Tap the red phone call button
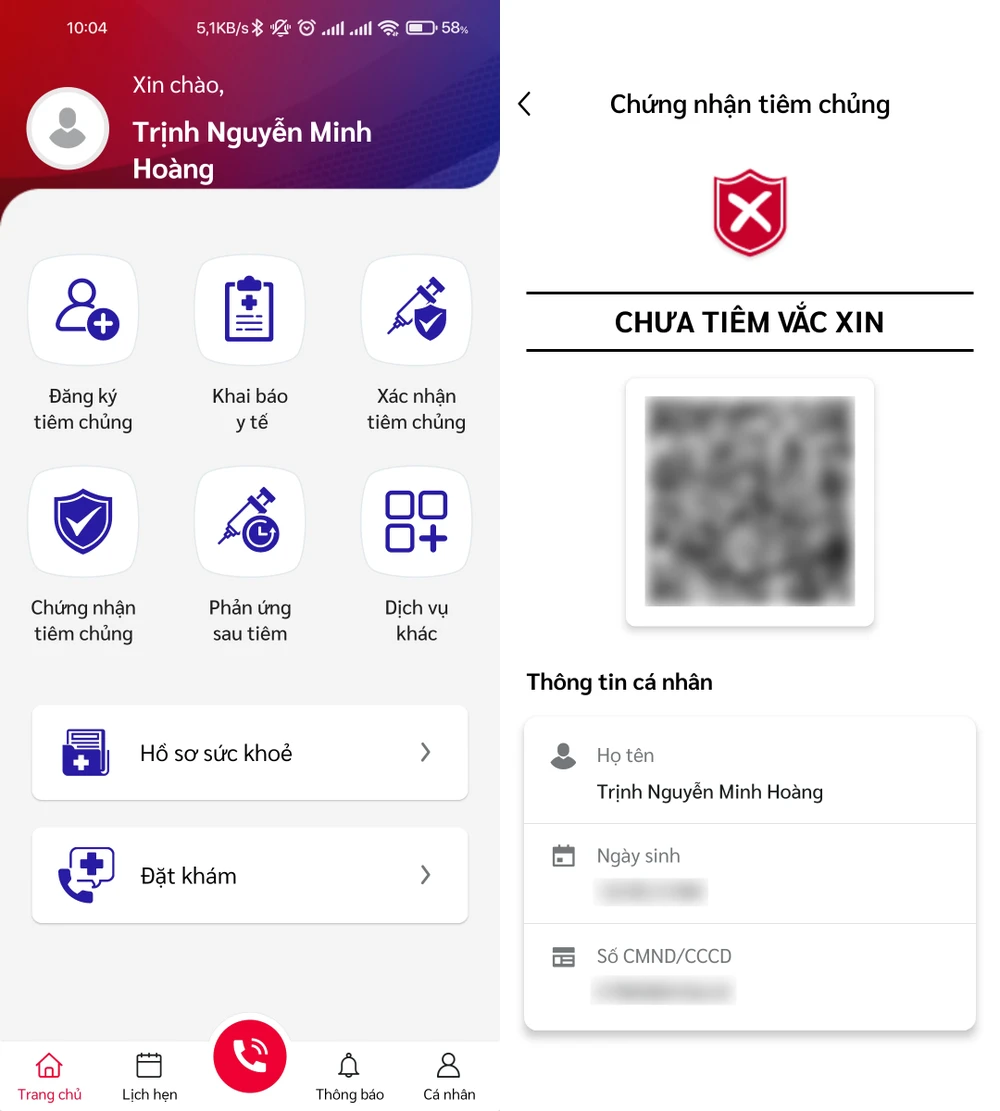Screen dimensions: 1000x1111 click(x=250, y=1056)
